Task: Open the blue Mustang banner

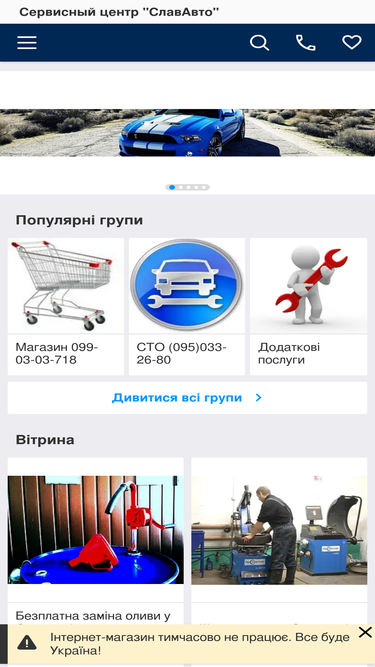Action: (188, 133)
